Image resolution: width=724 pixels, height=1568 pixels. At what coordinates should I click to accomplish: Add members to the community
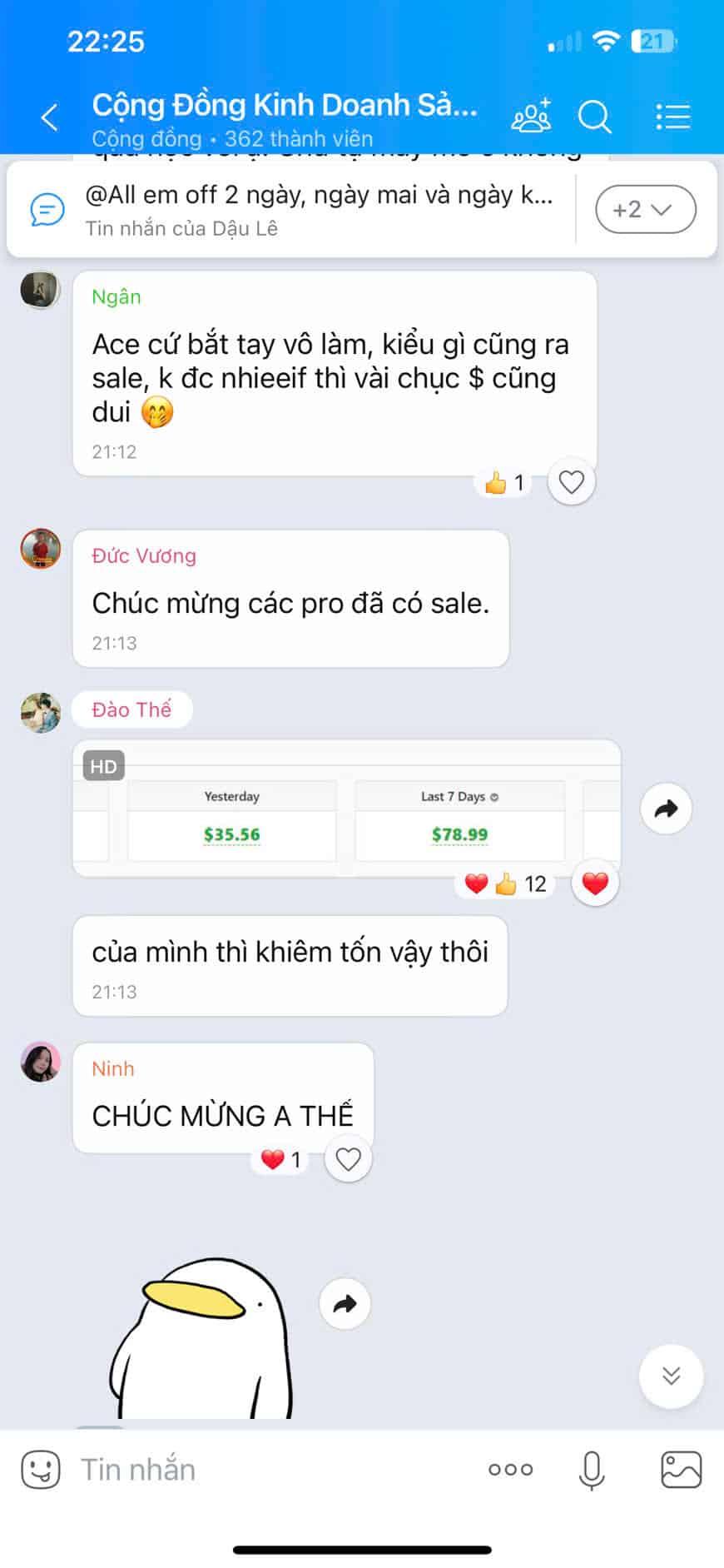tap(531, 117)
